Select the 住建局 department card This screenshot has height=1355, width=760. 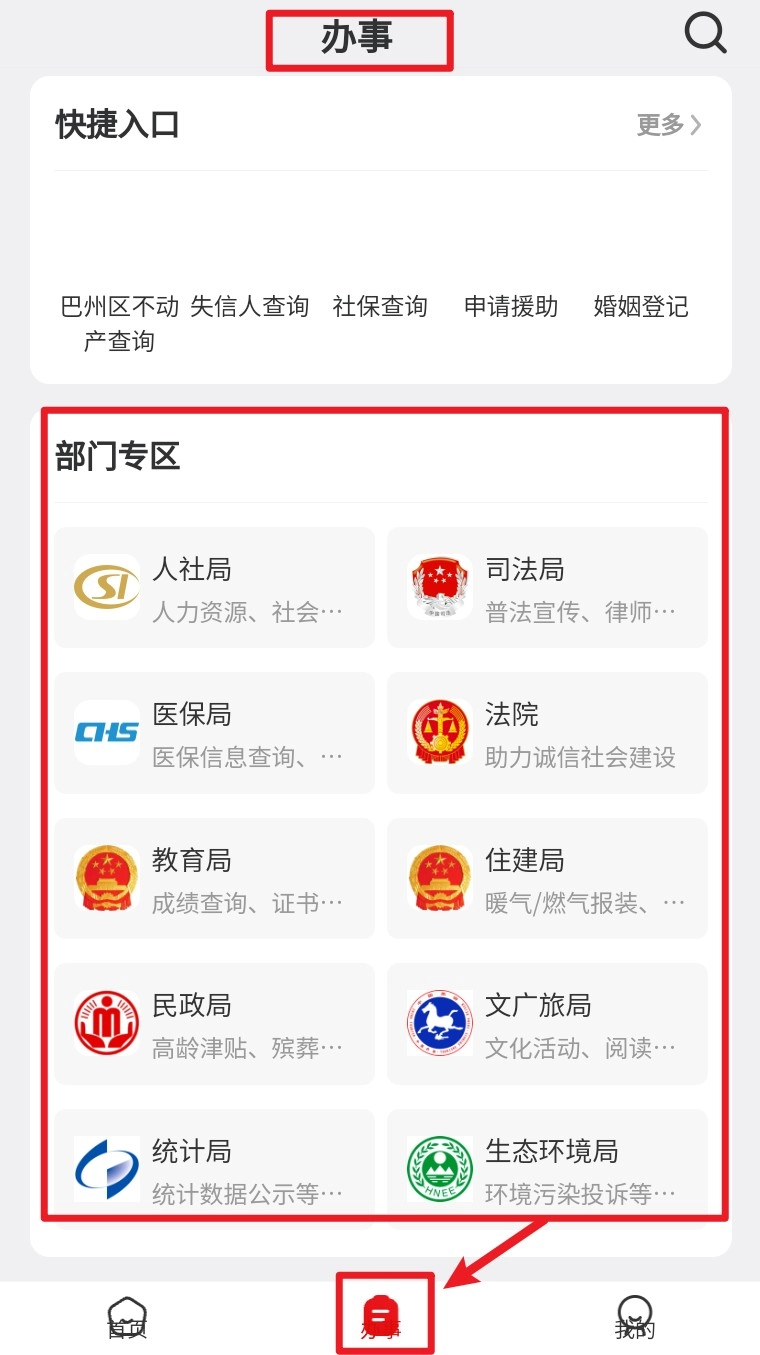tap(547, 879)
